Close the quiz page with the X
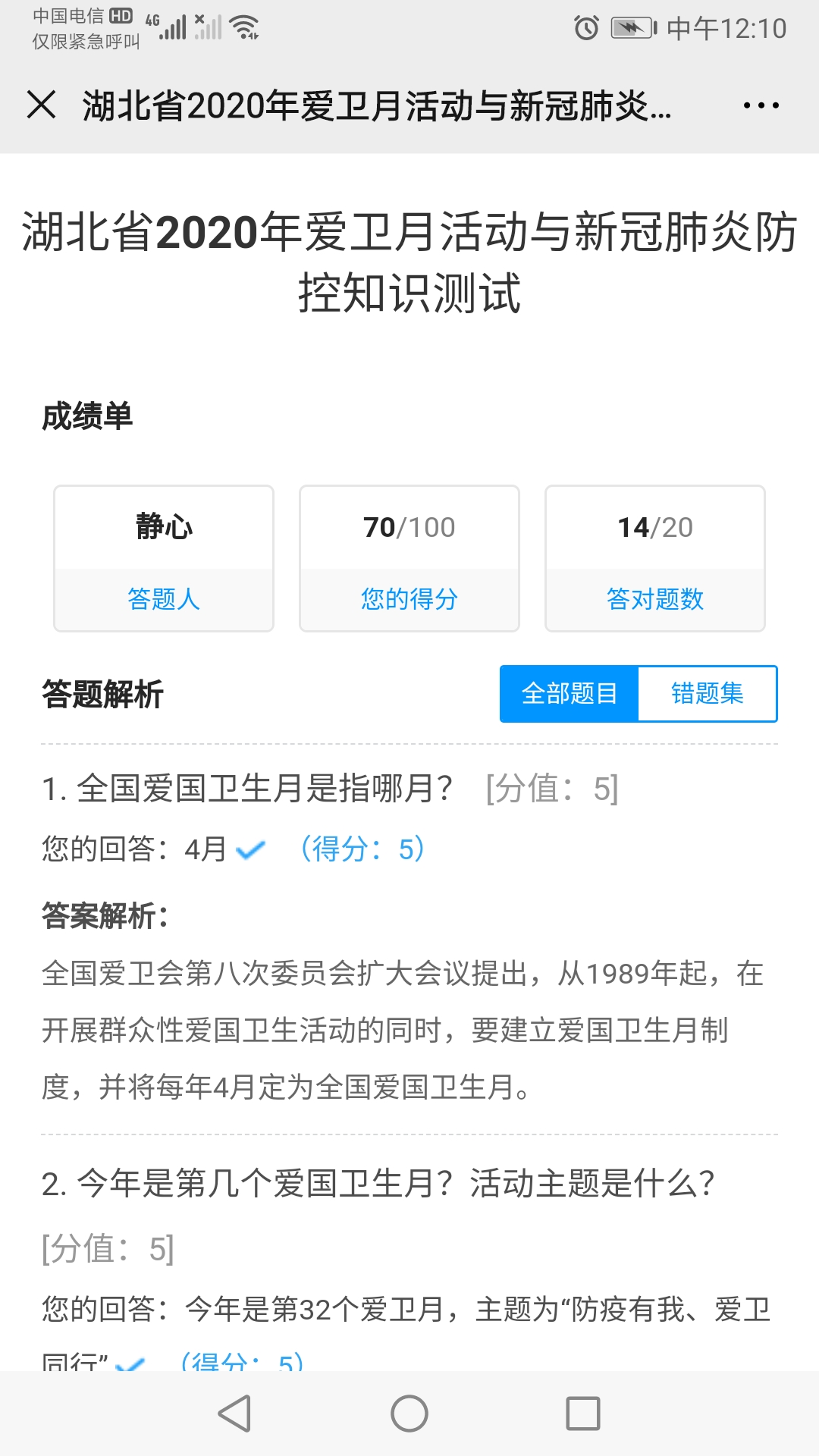Screen dimensions: 819x1456 (x=41, y=105)
